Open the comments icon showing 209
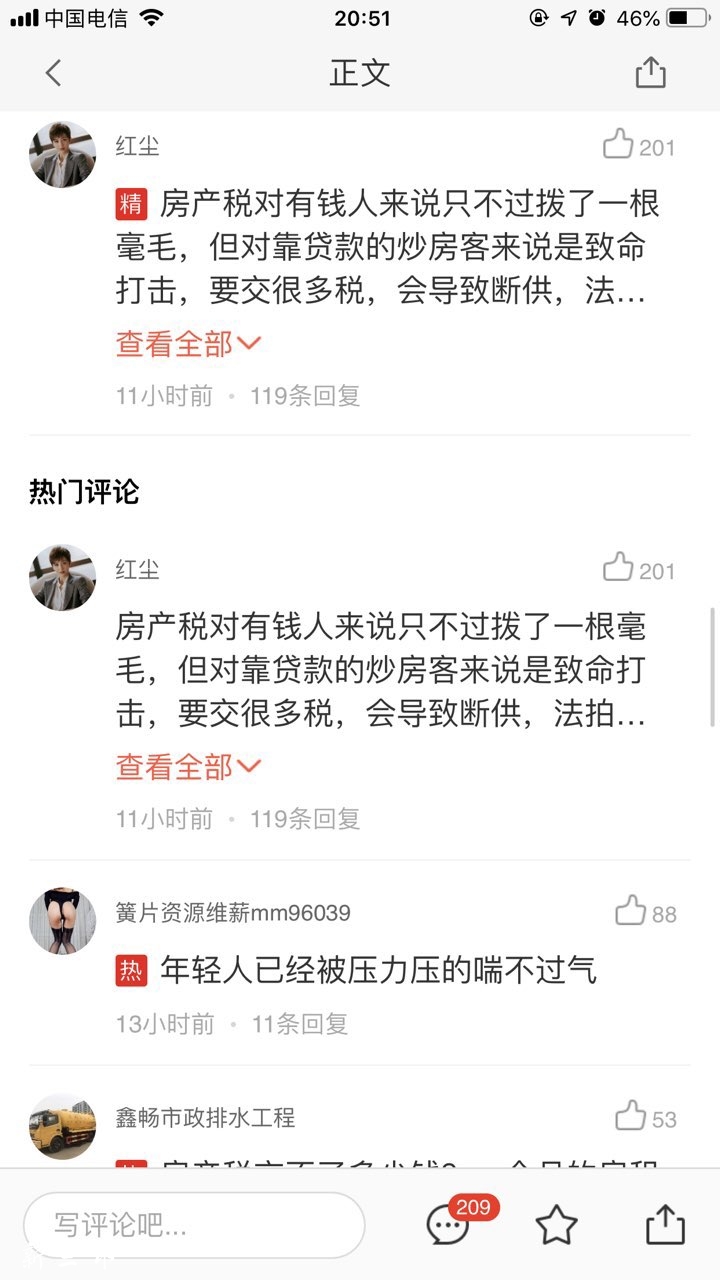The height and width of the screenshot is (1280, 720). [x=448, y=1225]
